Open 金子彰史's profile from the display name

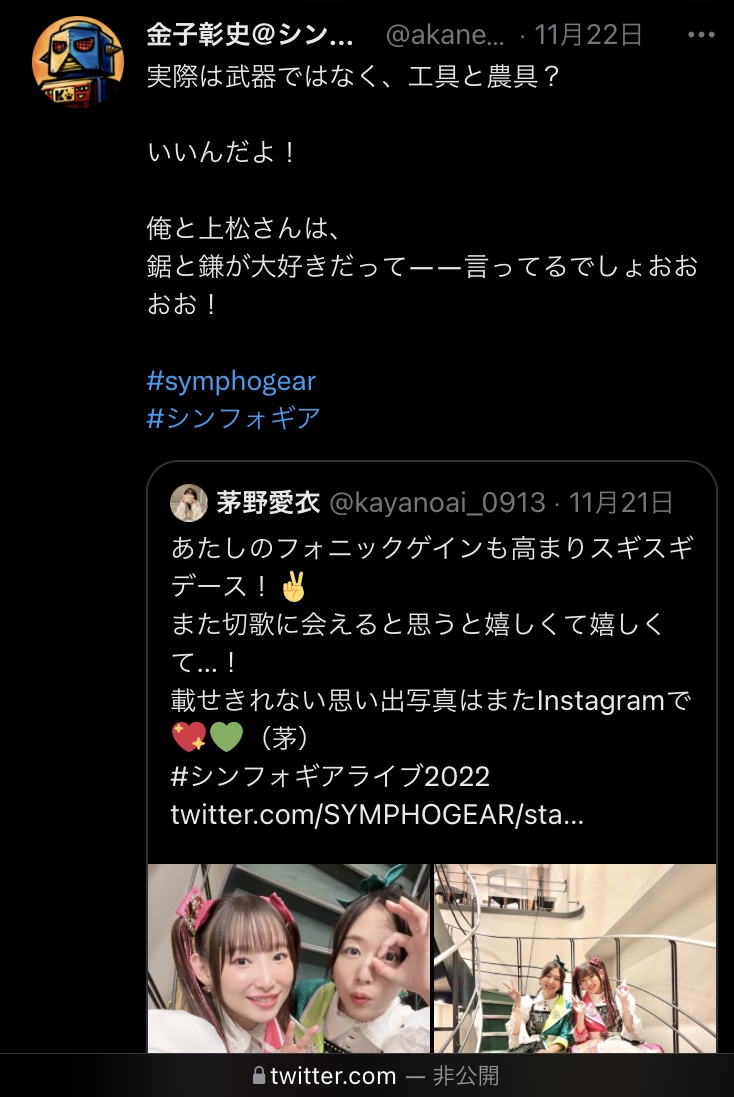pyautogui.click(x=250, y=36)
